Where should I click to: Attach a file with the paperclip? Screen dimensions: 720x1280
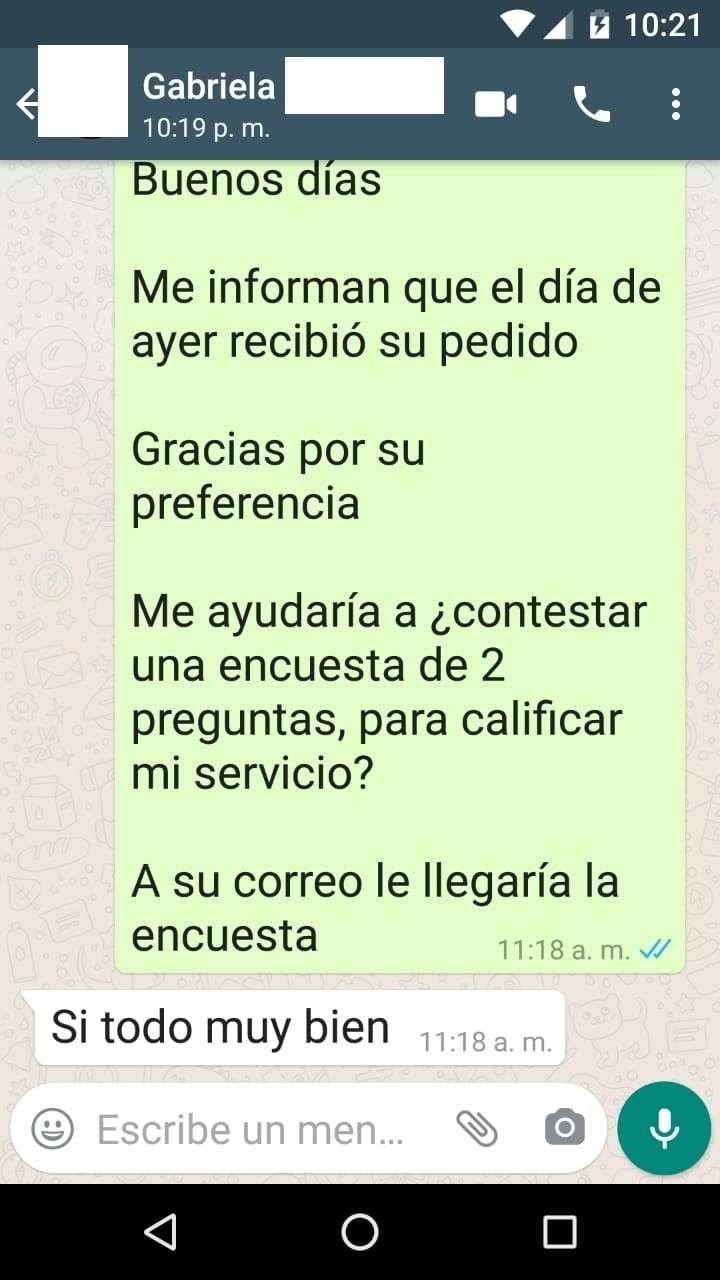477,1129
